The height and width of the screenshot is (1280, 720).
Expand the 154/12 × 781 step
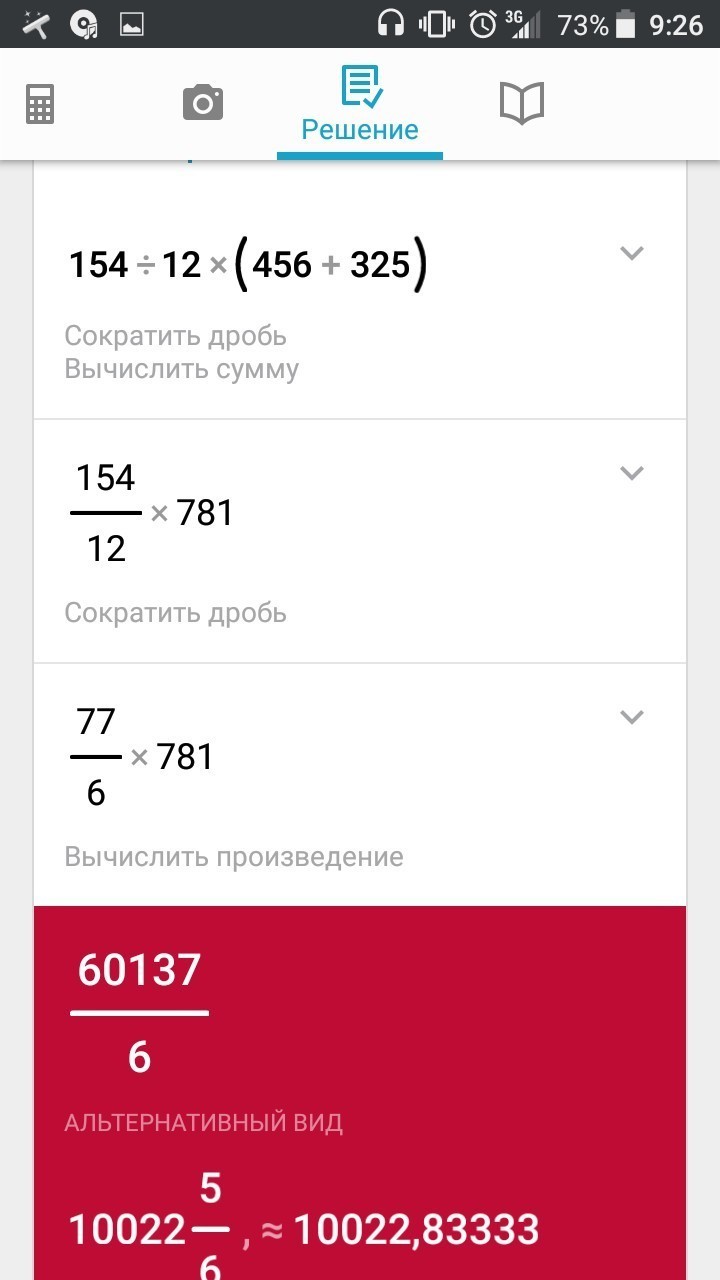[x=631, y=473]
